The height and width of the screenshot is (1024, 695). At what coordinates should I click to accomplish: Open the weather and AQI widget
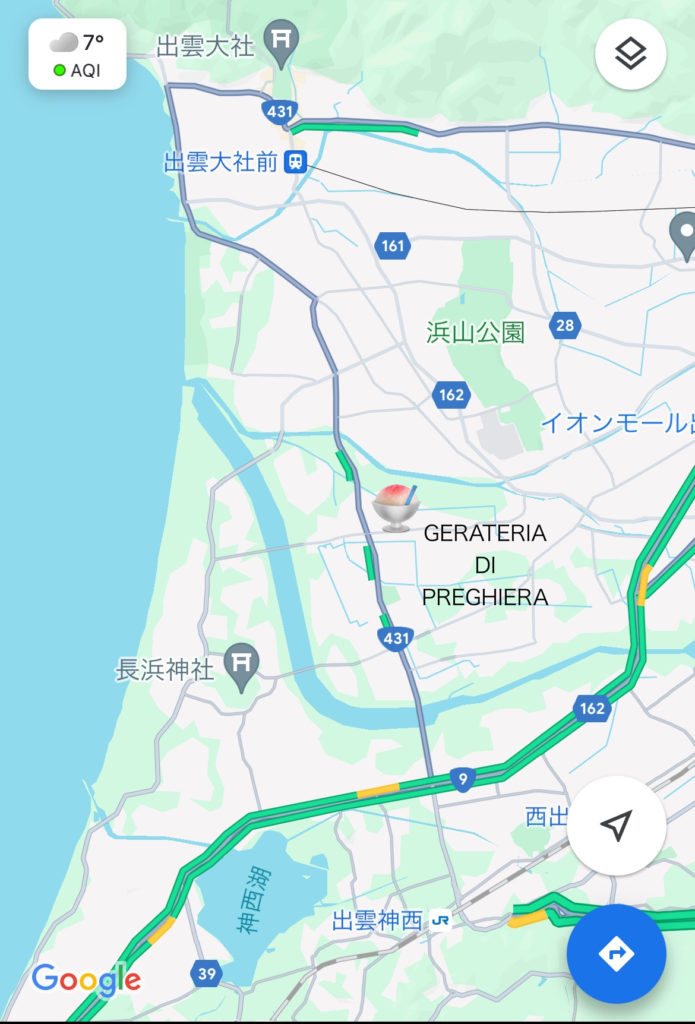click(78, 55)
